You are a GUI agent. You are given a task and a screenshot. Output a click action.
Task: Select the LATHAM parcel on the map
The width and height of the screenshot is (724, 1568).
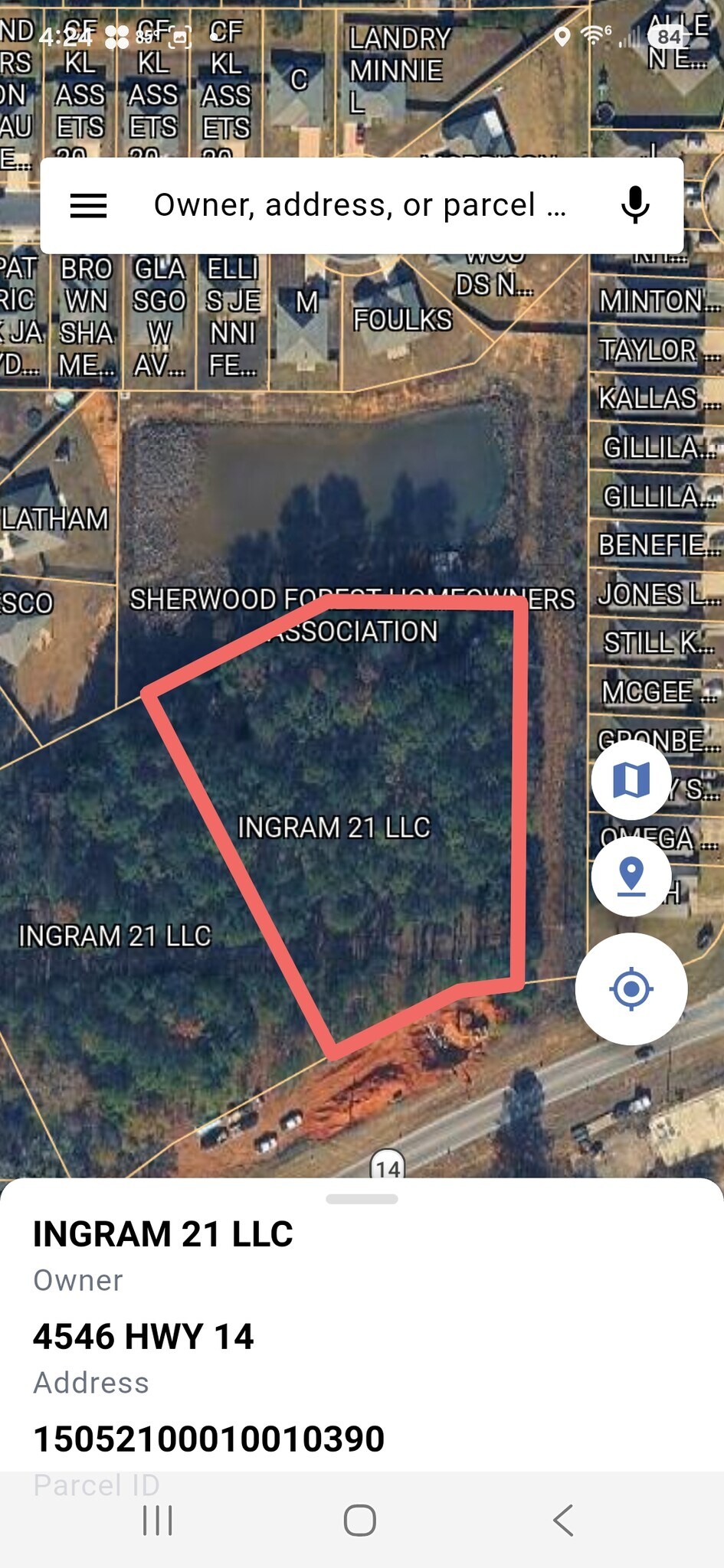55,519
